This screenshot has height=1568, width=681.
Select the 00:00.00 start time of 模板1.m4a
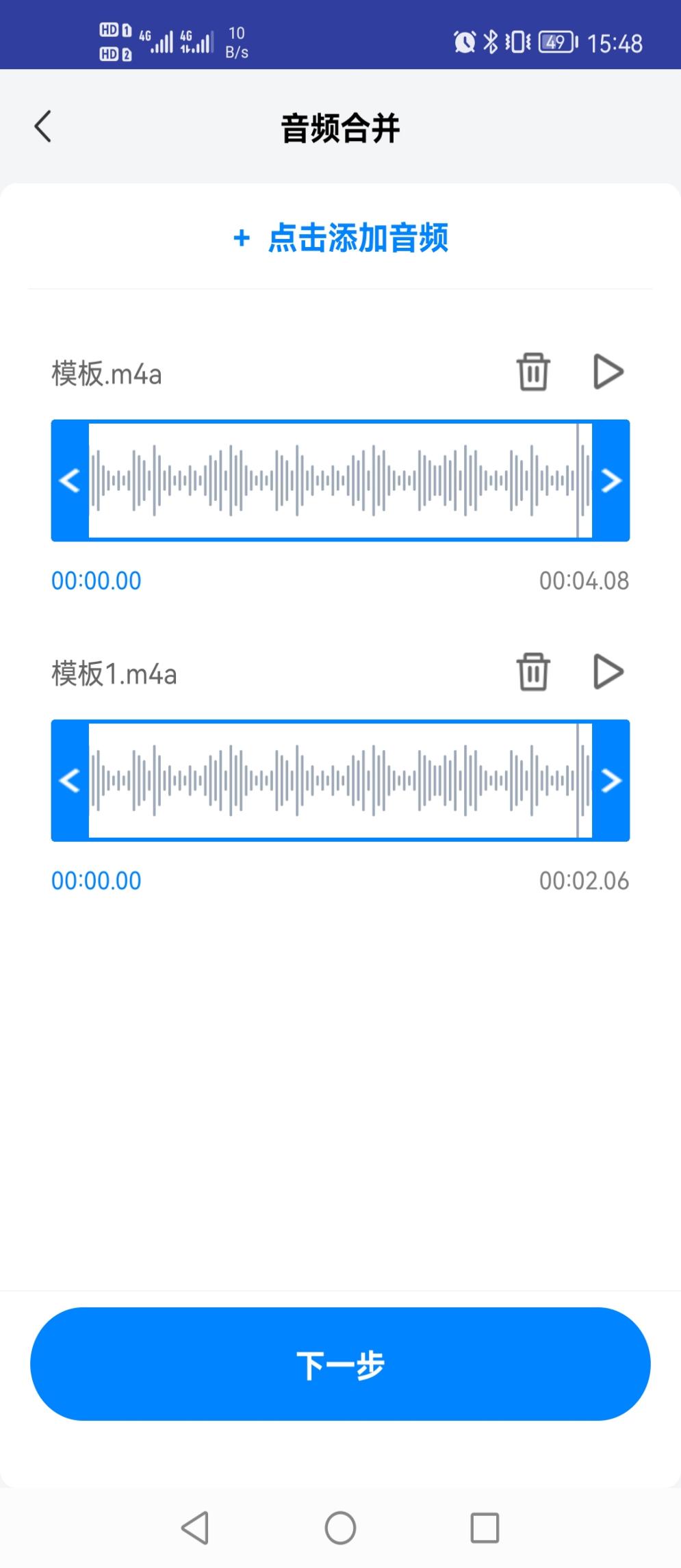[x=97, y=880]
